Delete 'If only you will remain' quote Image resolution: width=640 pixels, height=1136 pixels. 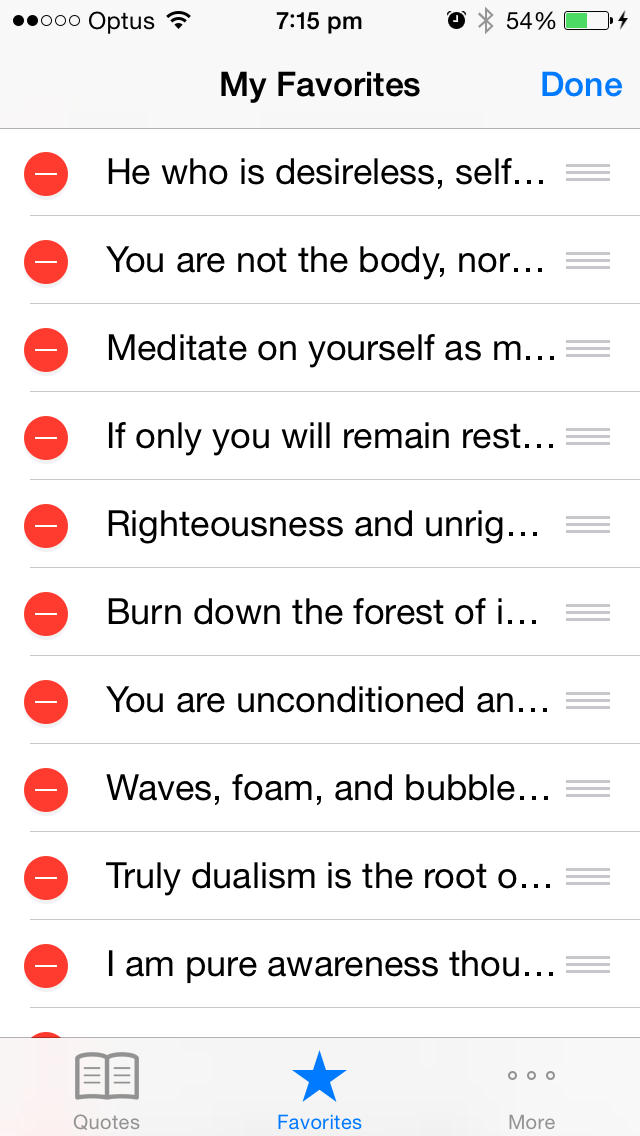(x=45, y=437)
